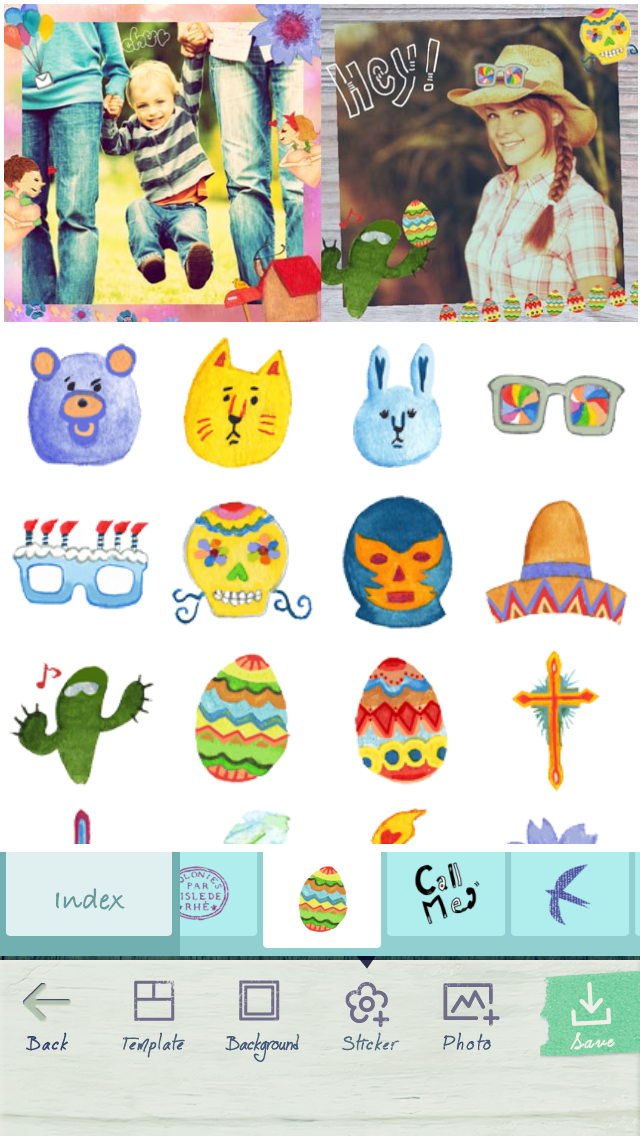Add a photo with the Photo tool
The width and height of the screenshot is (640, 1136).
tap(469, 1016)
